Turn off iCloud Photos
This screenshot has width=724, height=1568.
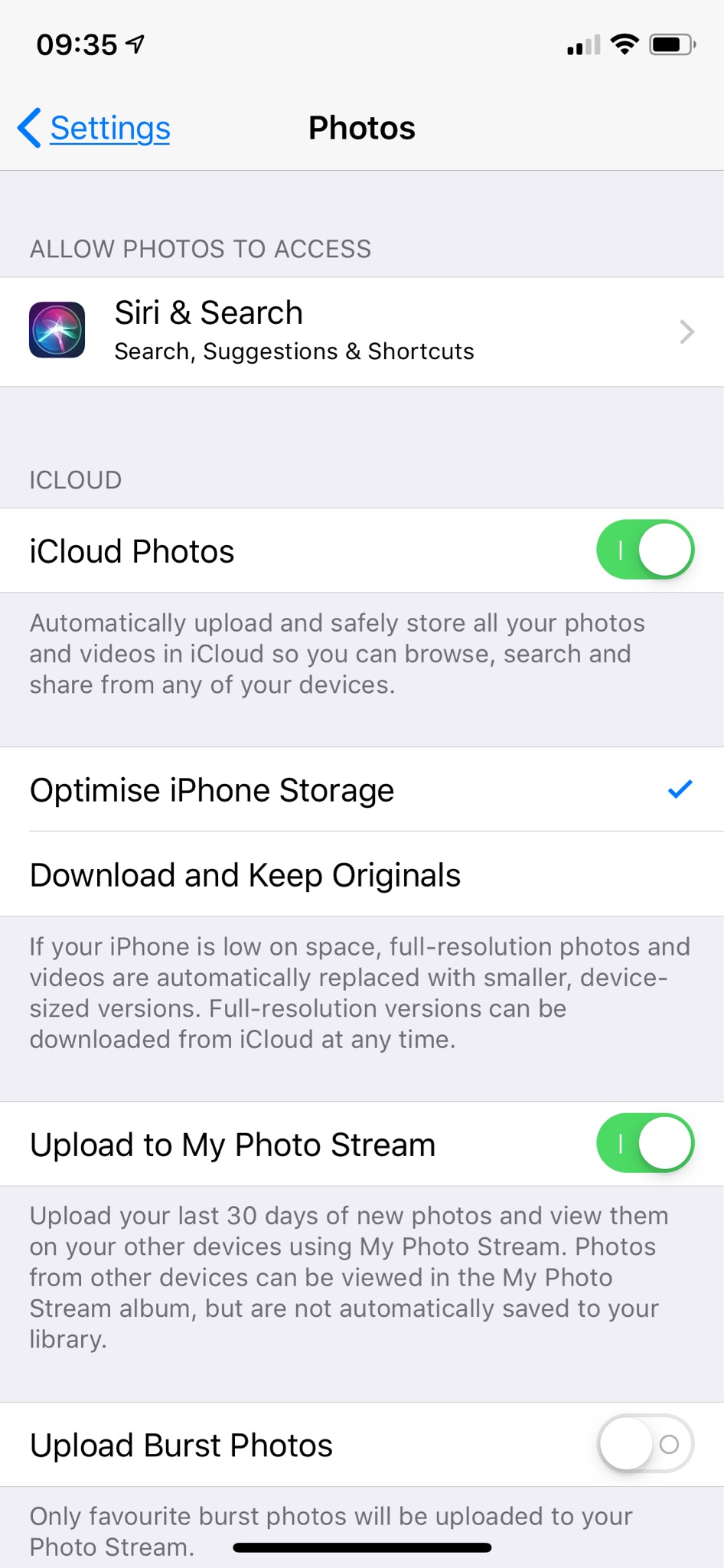[644, 550]
